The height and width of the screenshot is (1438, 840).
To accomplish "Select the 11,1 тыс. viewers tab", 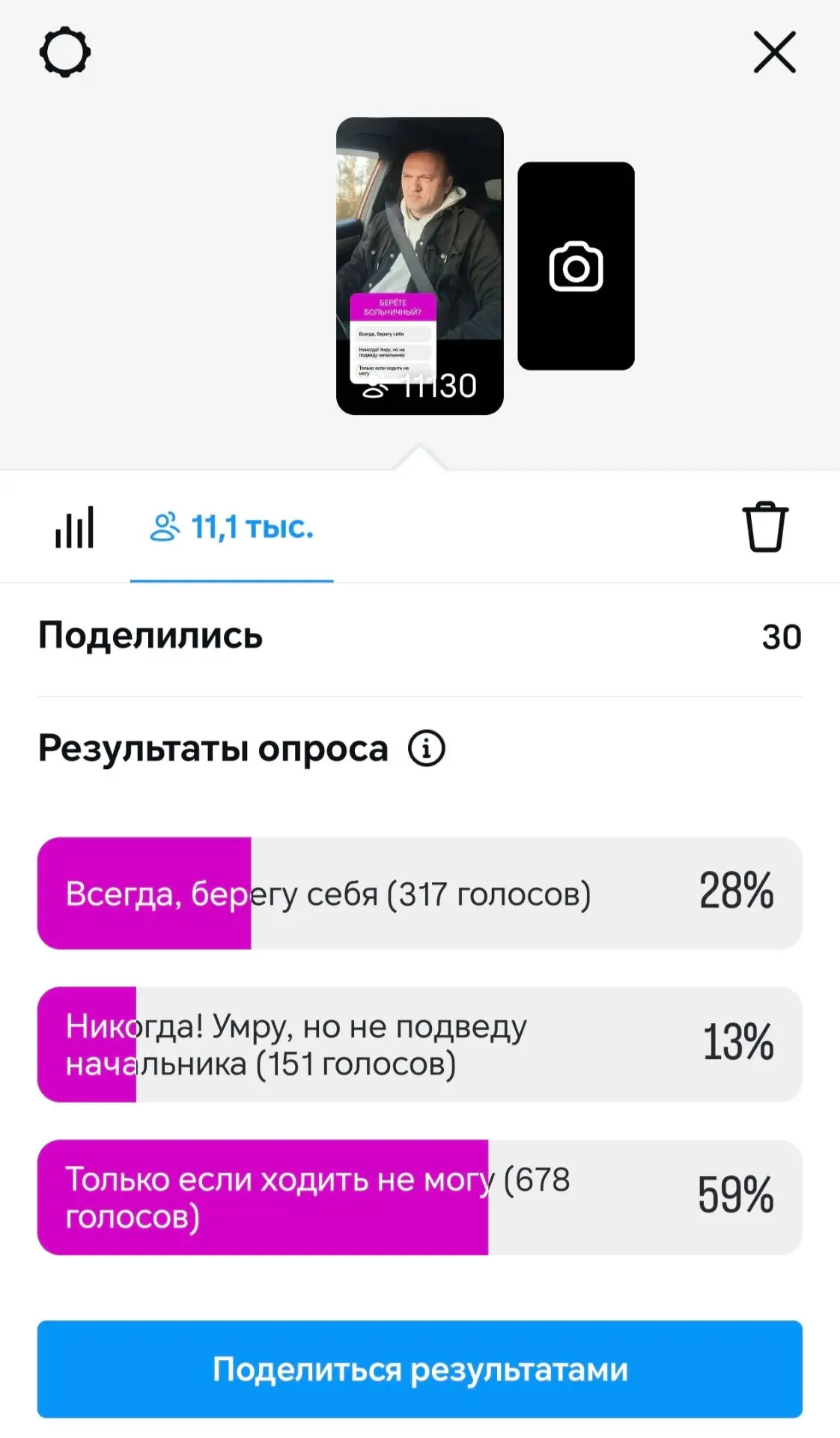I will click(x=231, y=527).
